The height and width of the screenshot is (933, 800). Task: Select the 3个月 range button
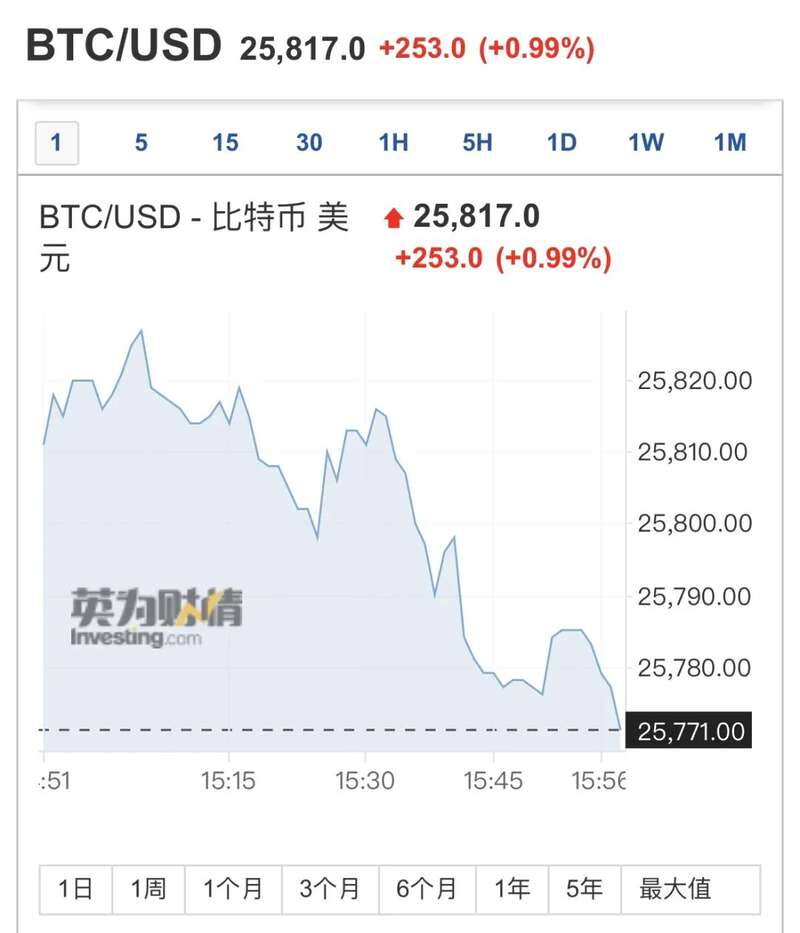pos(329,888)
